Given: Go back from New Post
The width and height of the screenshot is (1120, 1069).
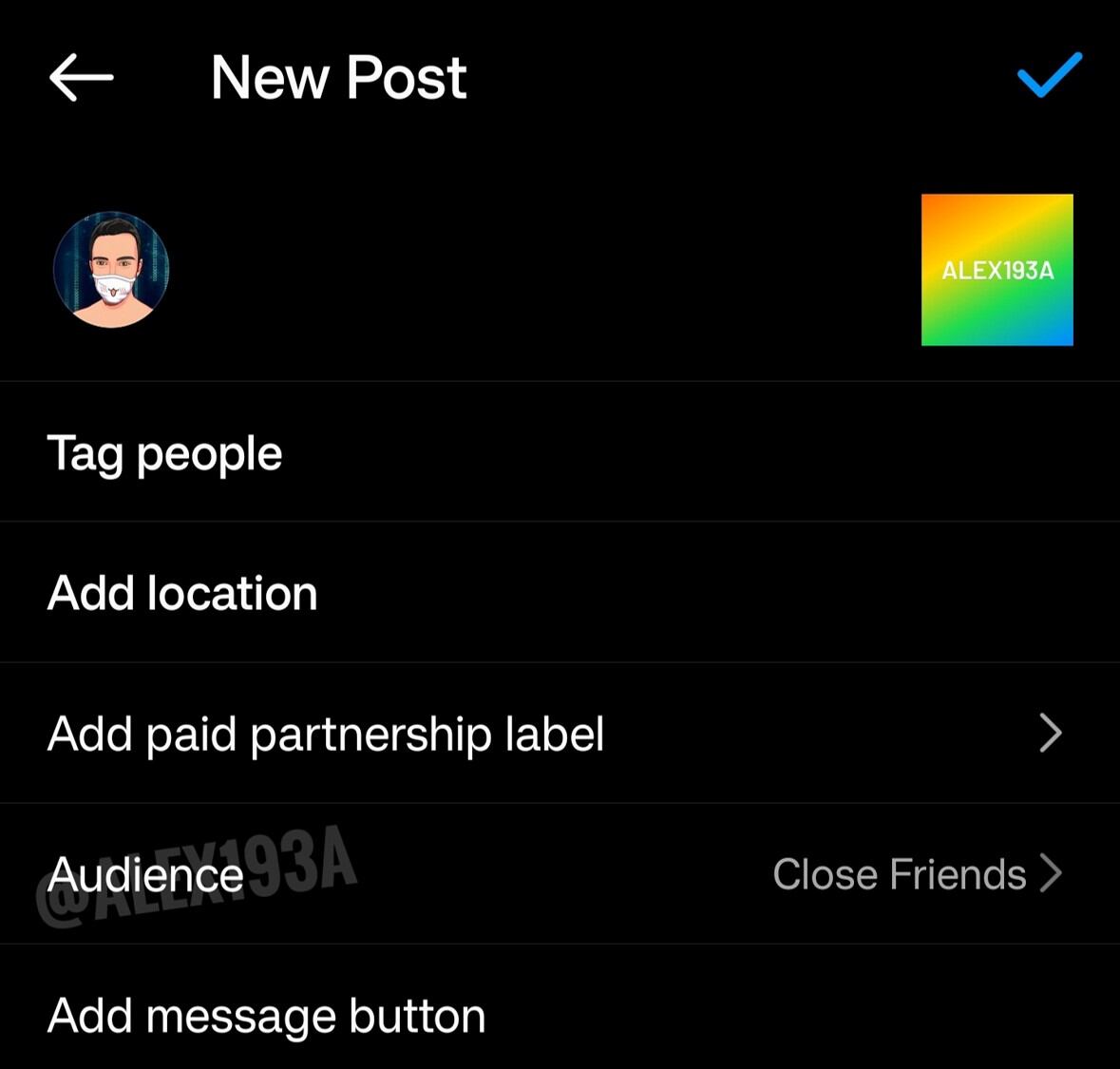Looking at the screenshot, I should [x=82, y=77].
